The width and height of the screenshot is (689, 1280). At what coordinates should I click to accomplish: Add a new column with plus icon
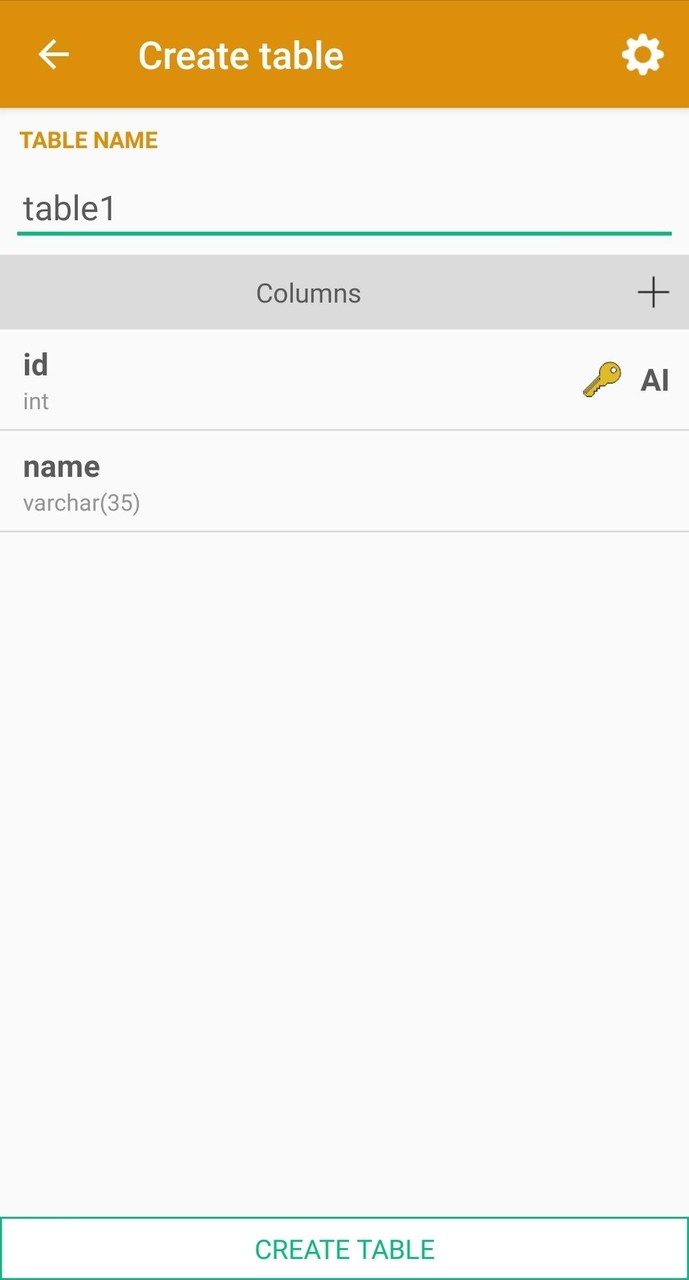point(653,293)
